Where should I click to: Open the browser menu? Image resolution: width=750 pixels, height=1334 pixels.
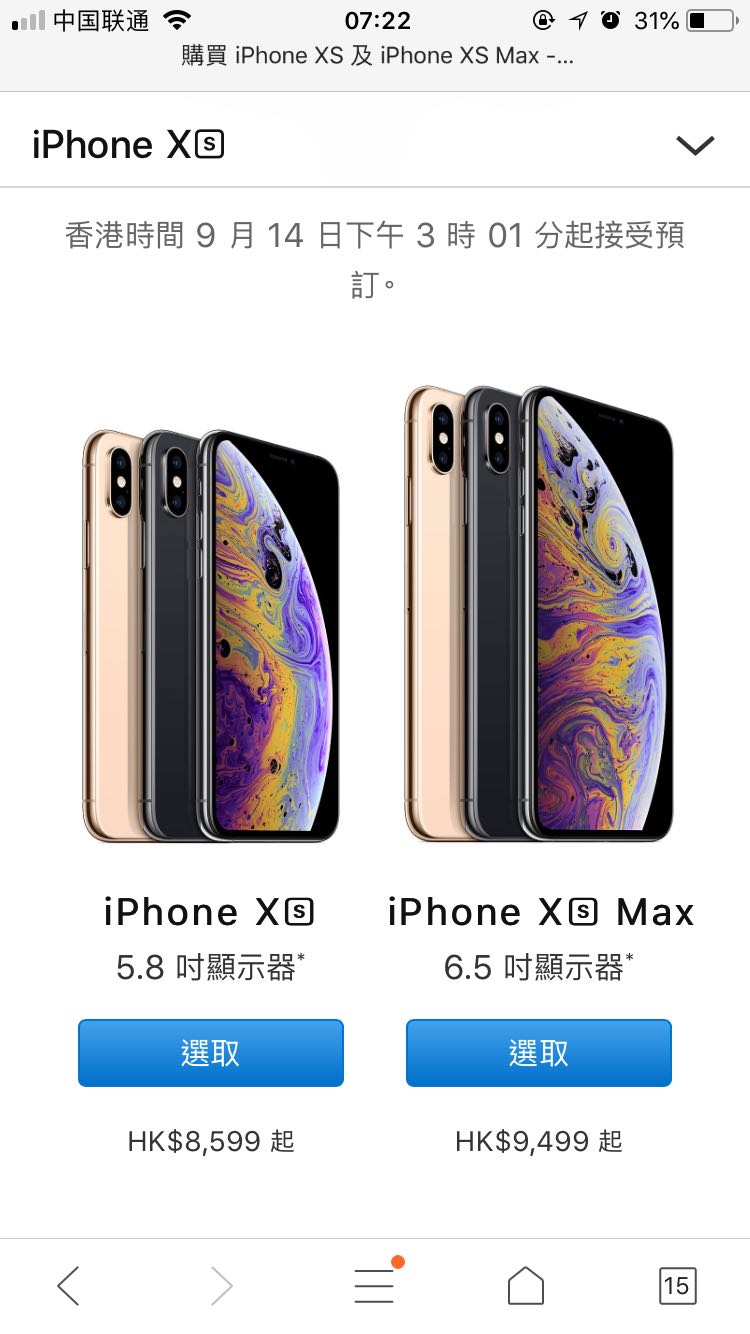click(x=375, y=1284)
